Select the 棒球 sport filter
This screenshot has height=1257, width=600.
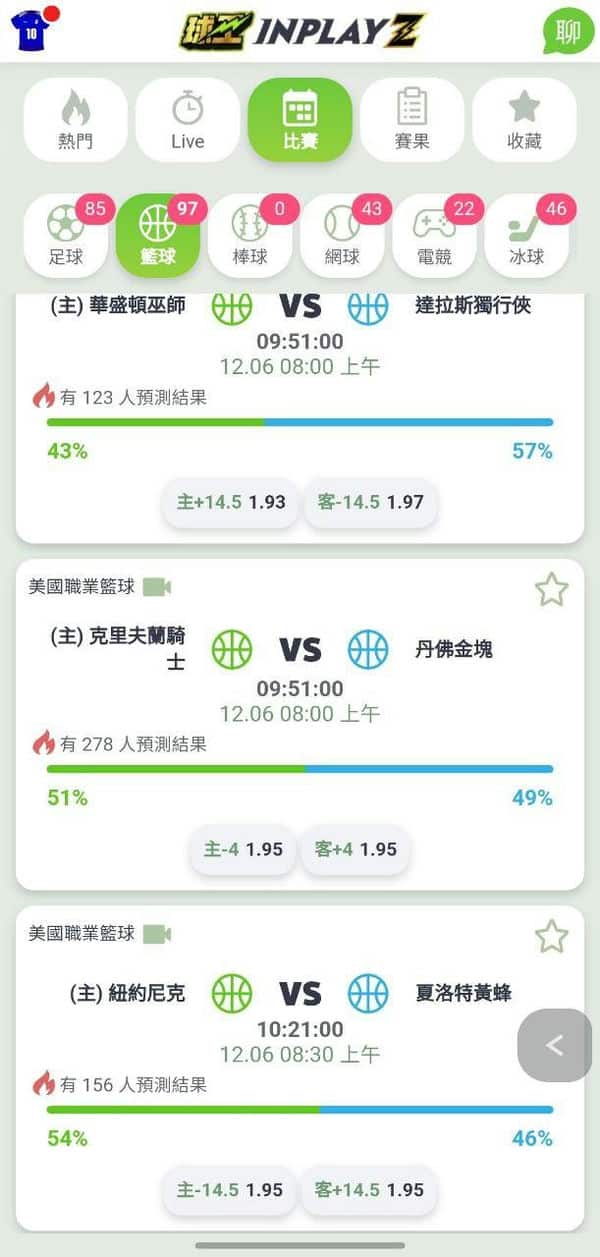(250, 236)
